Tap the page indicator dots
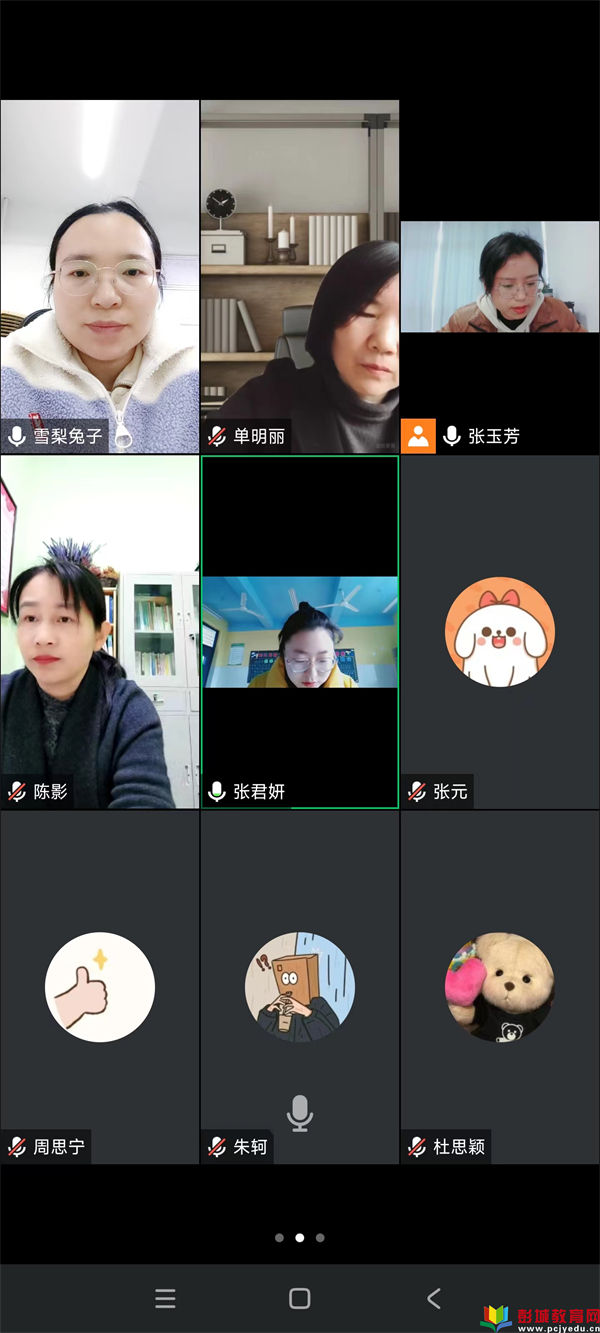Screen dimensions: 600x1333 [x=299, y=1237]
